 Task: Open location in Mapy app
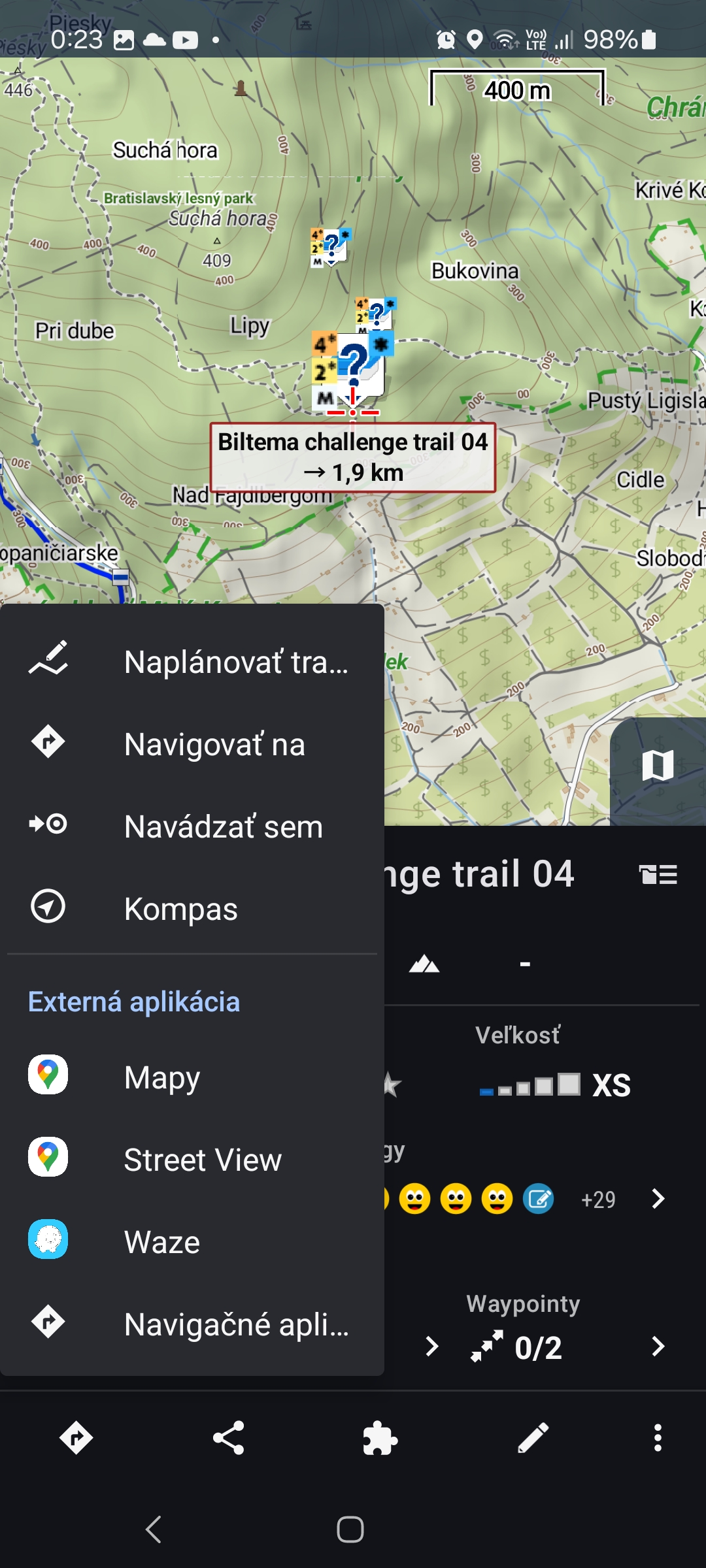(x=192, y=1077)
